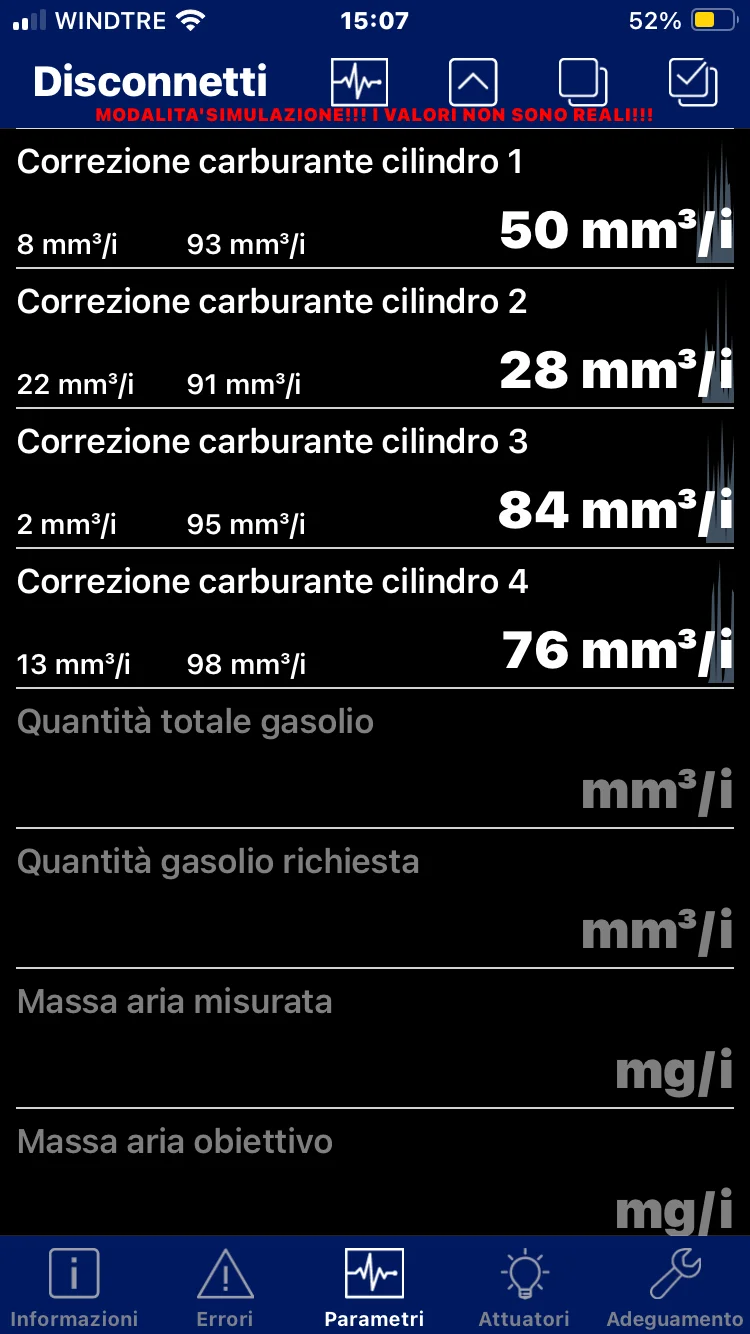
Task: Enable the Massa aria obiettivo parameter
Action: [375, 1173]
